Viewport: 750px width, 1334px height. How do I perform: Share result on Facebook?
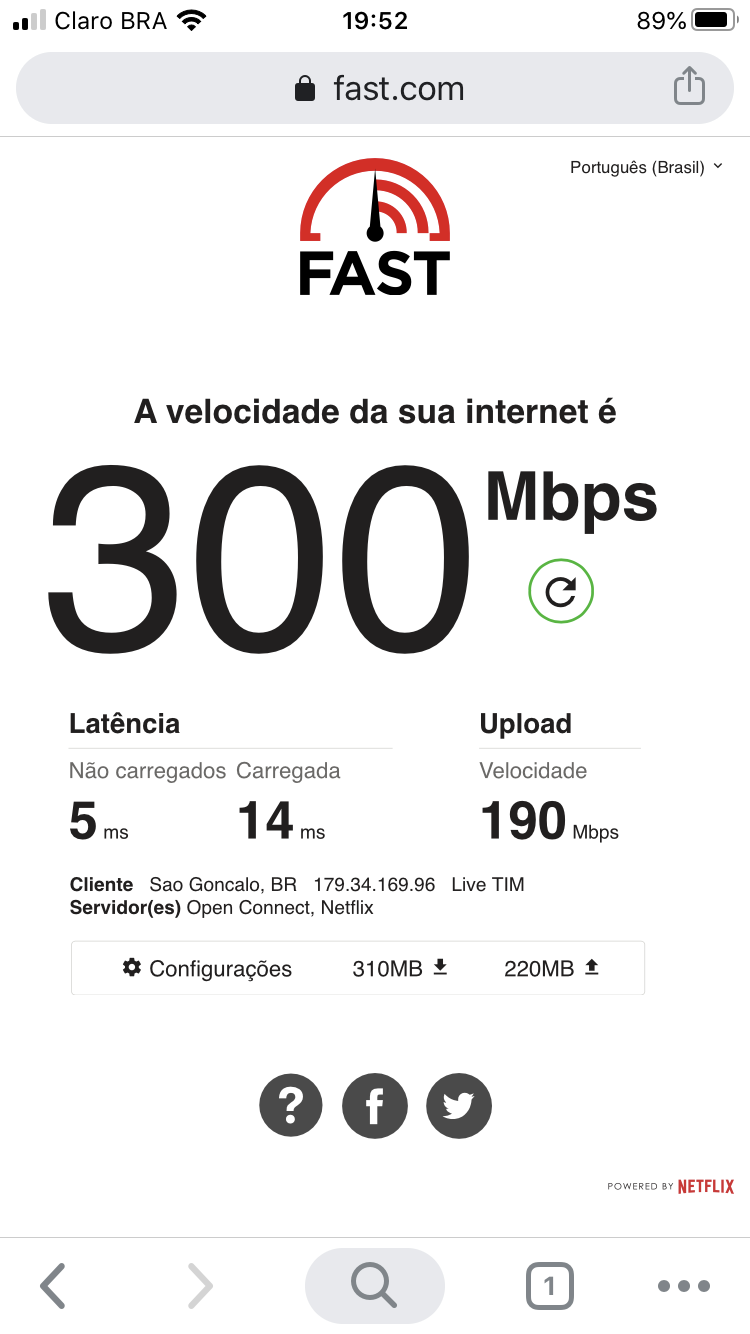(x=375, y=1106)
